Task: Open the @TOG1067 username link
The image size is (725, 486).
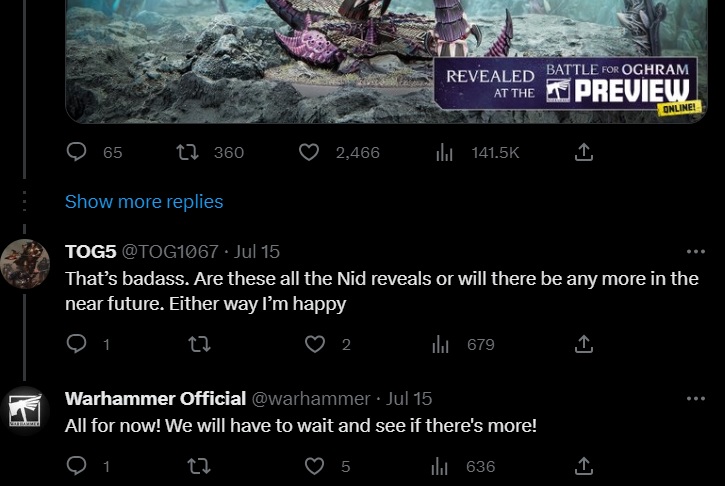Action: point(169,251)
